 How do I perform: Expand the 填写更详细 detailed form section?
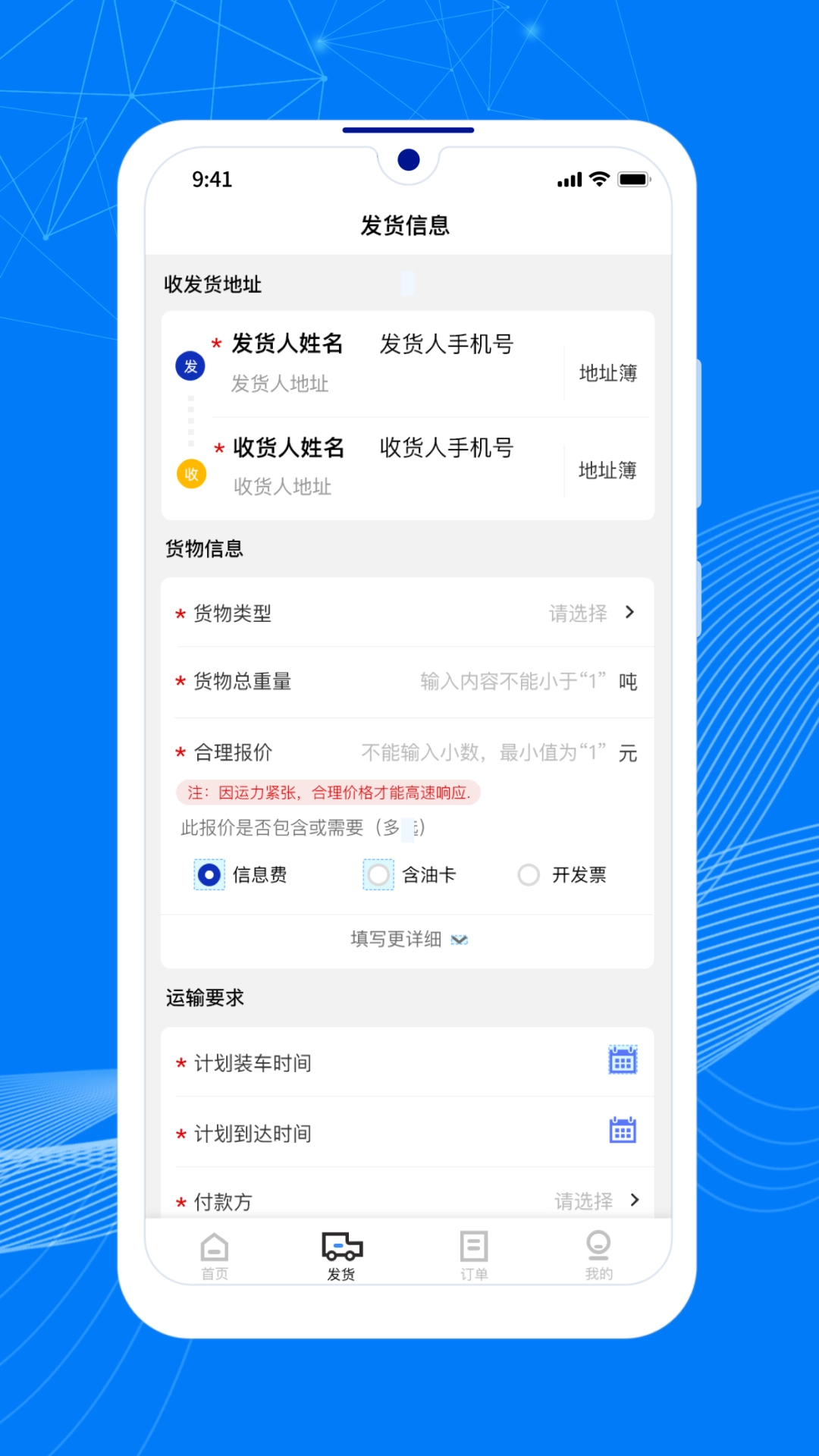407,940
